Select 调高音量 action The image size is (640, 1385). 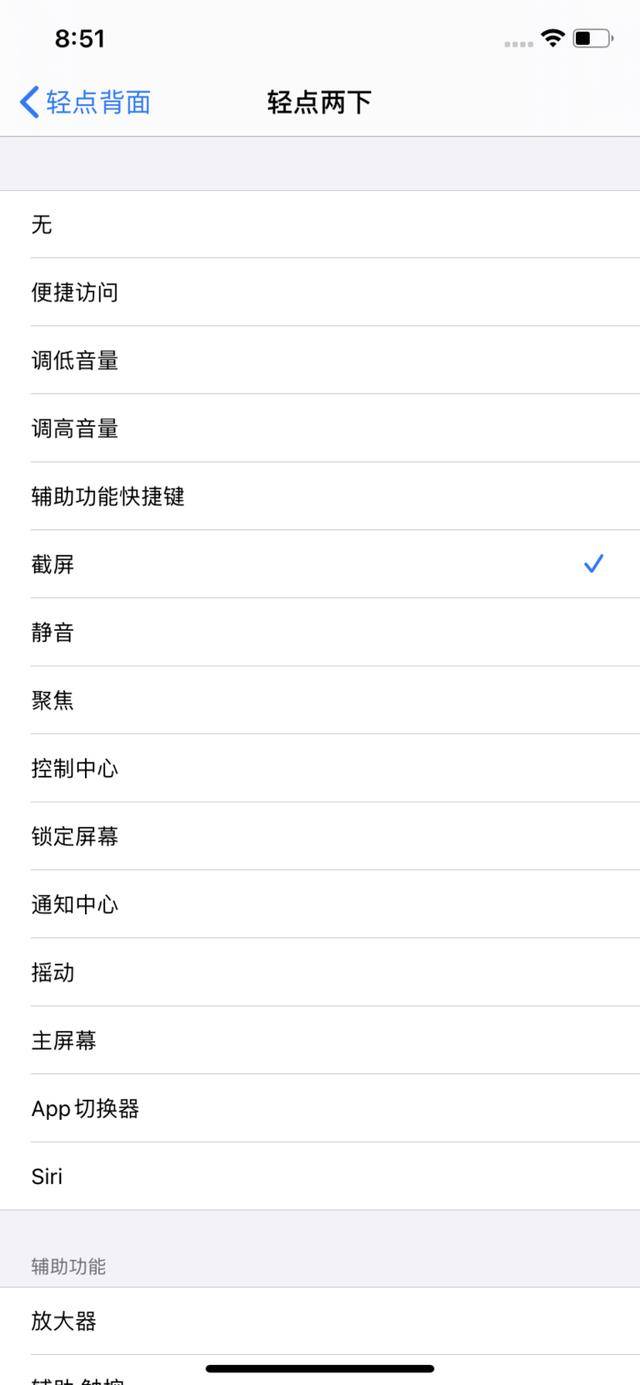[x=320, y=428]
